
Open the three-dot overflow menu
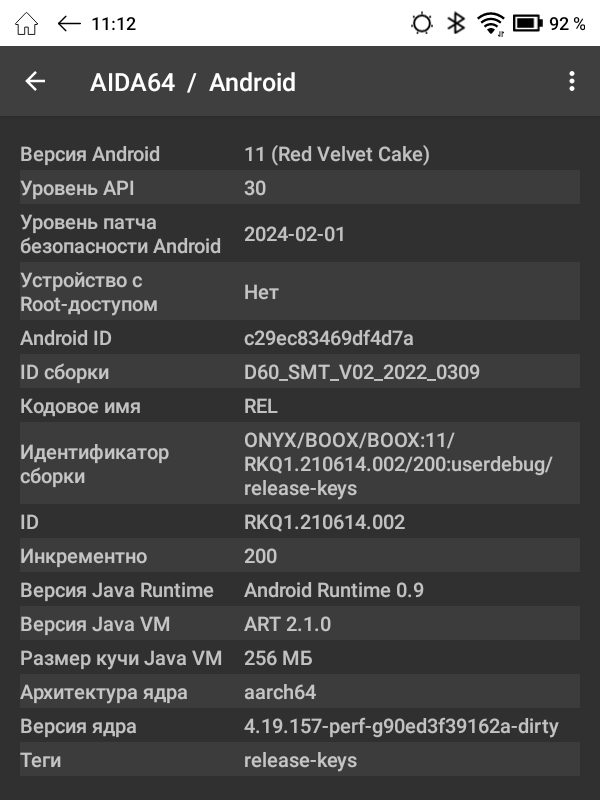point(571,82)
